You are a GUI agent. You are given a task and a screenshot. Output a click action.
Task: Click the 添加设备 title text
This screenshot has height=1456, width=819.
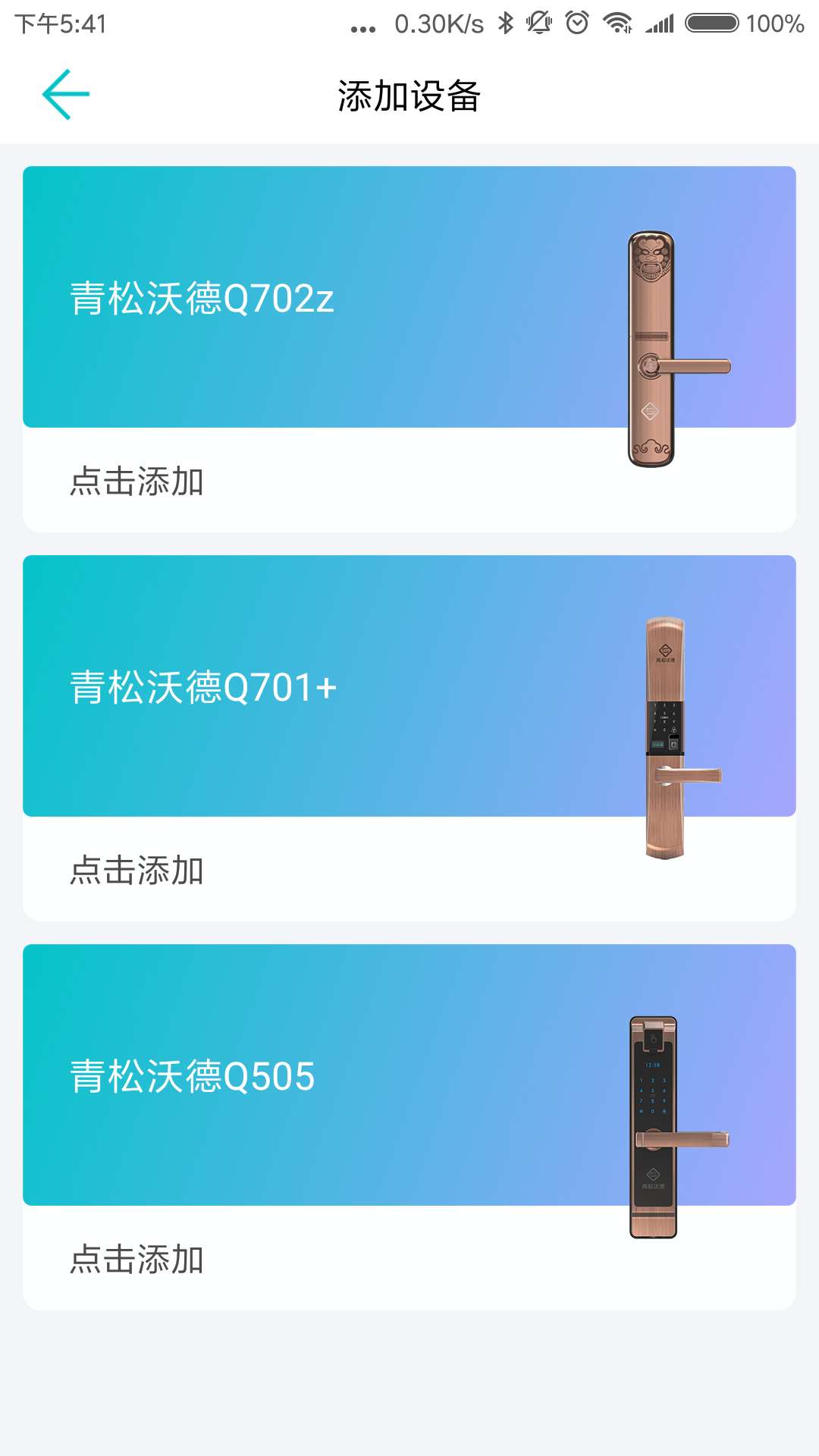(x=409, y=93)
